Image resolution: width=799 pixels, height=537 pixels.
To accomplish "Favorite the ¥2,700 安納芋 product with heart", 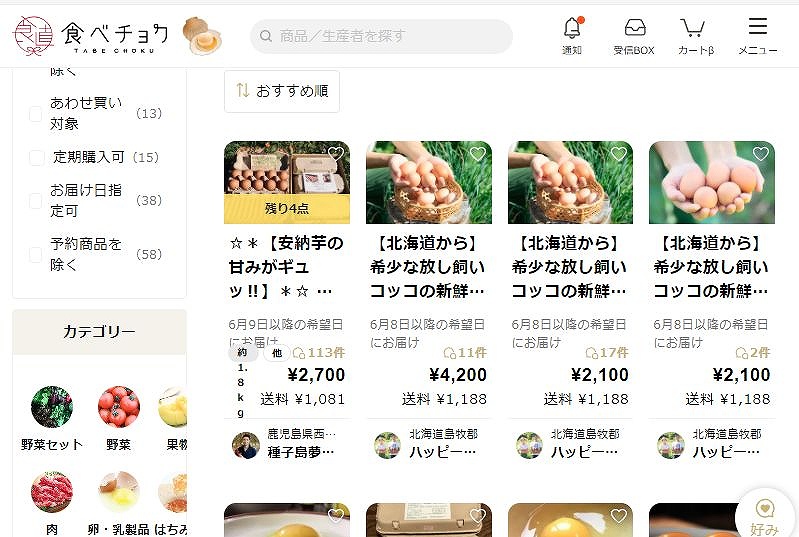I will [x=336, y=154].
